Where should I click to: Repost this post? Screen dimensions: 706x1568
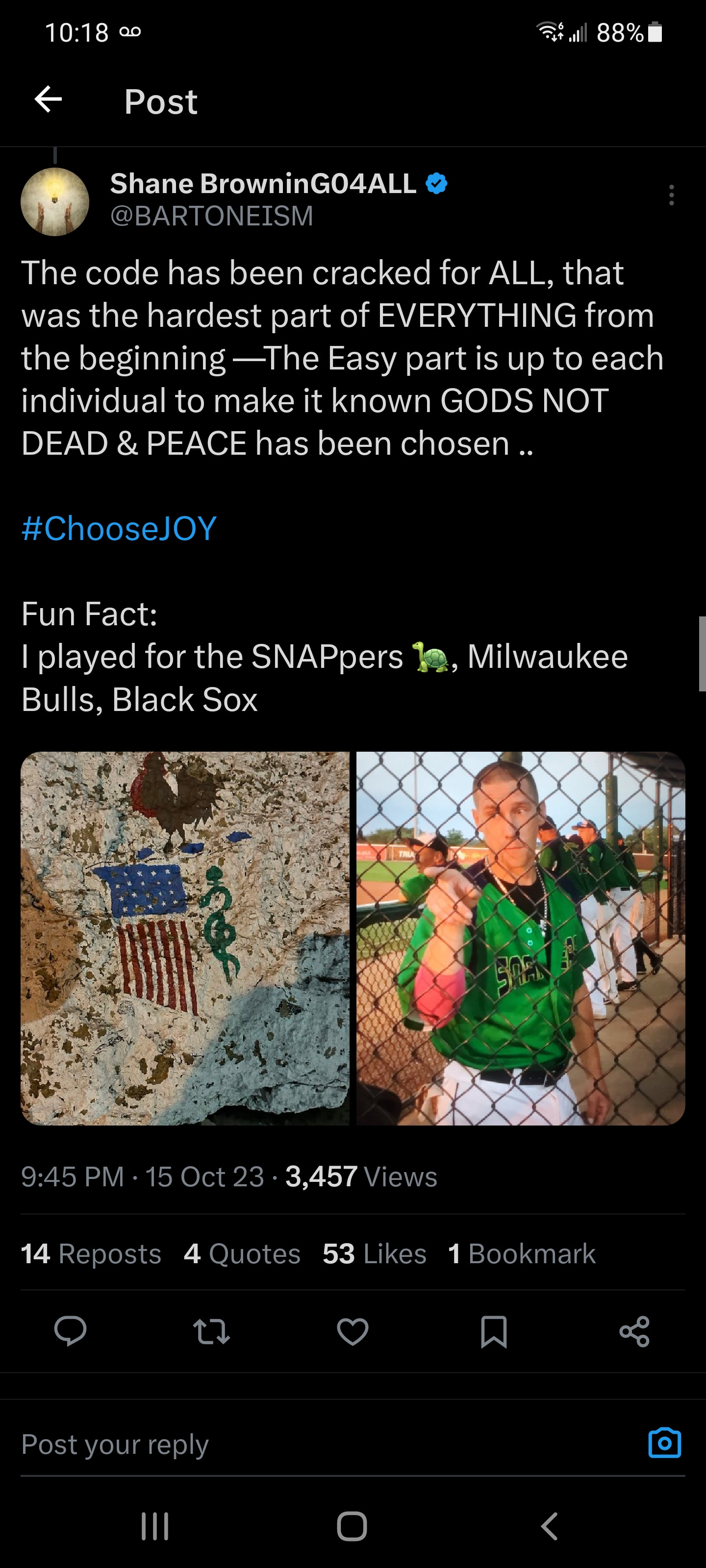click(211, 1331)
